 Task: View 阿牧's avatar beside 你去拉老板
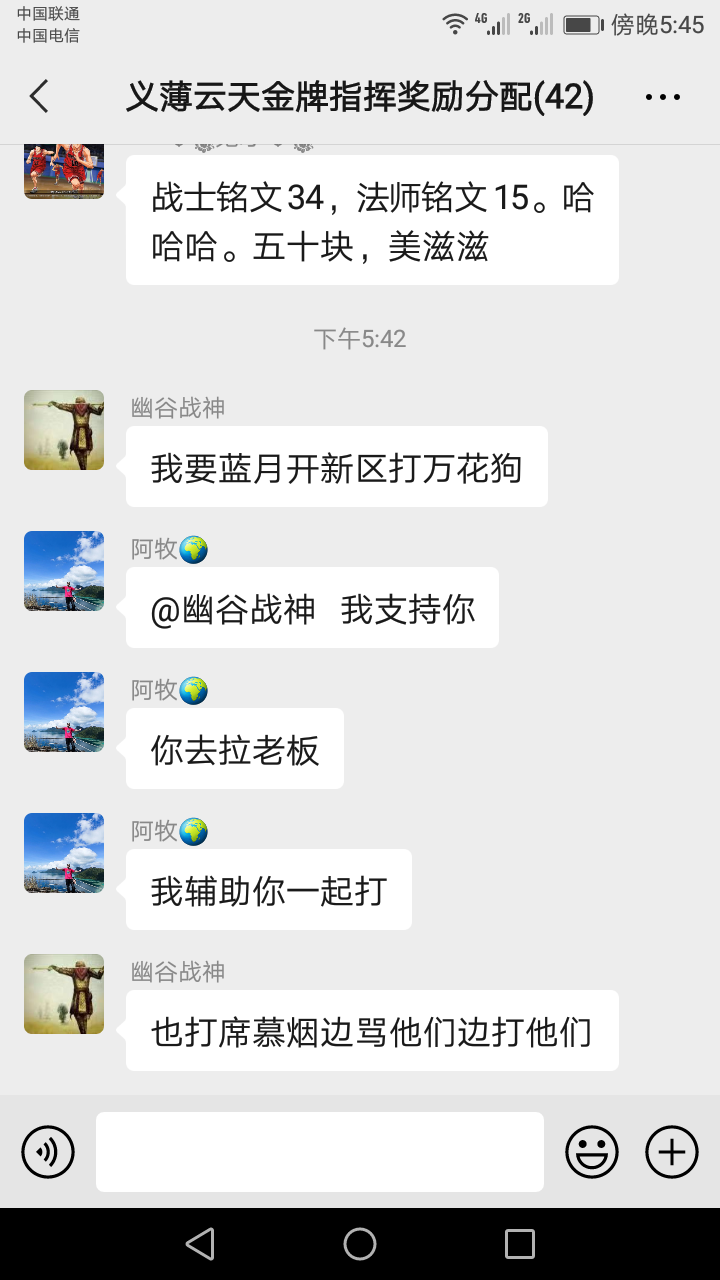click(x=64, y=712)
